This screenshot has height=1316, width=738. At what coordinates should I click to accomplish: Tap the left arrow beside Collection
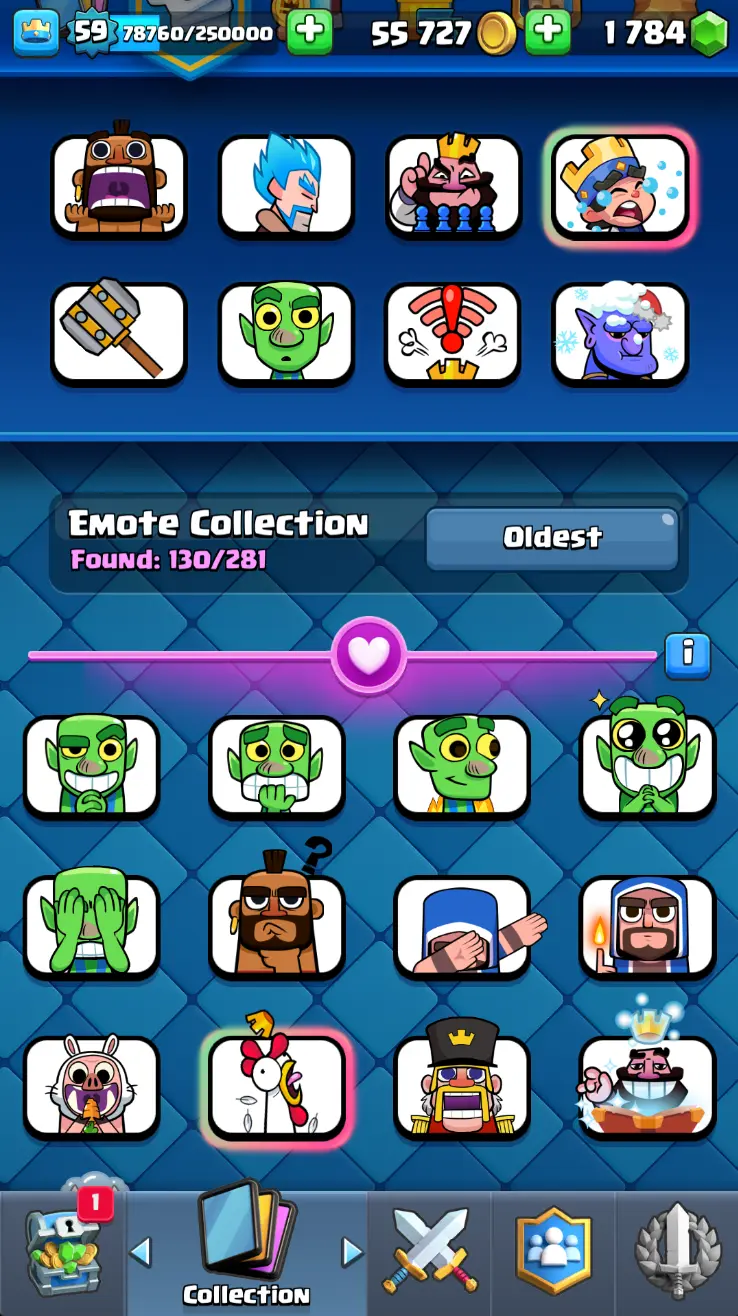point(141,1251)
